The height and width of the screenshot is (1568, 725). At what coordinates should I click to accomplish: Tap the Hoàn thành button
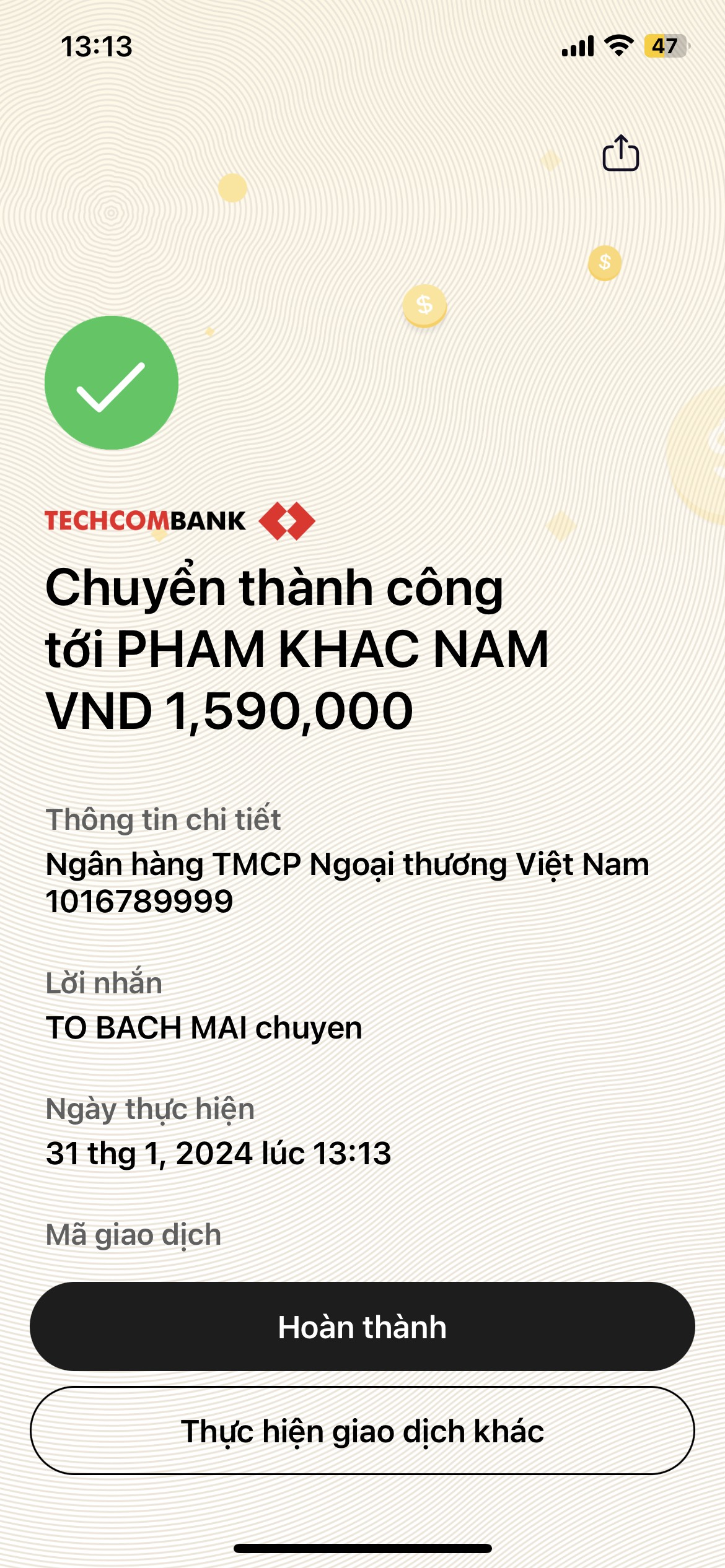pyautogui.click(x=362, y=1326)
